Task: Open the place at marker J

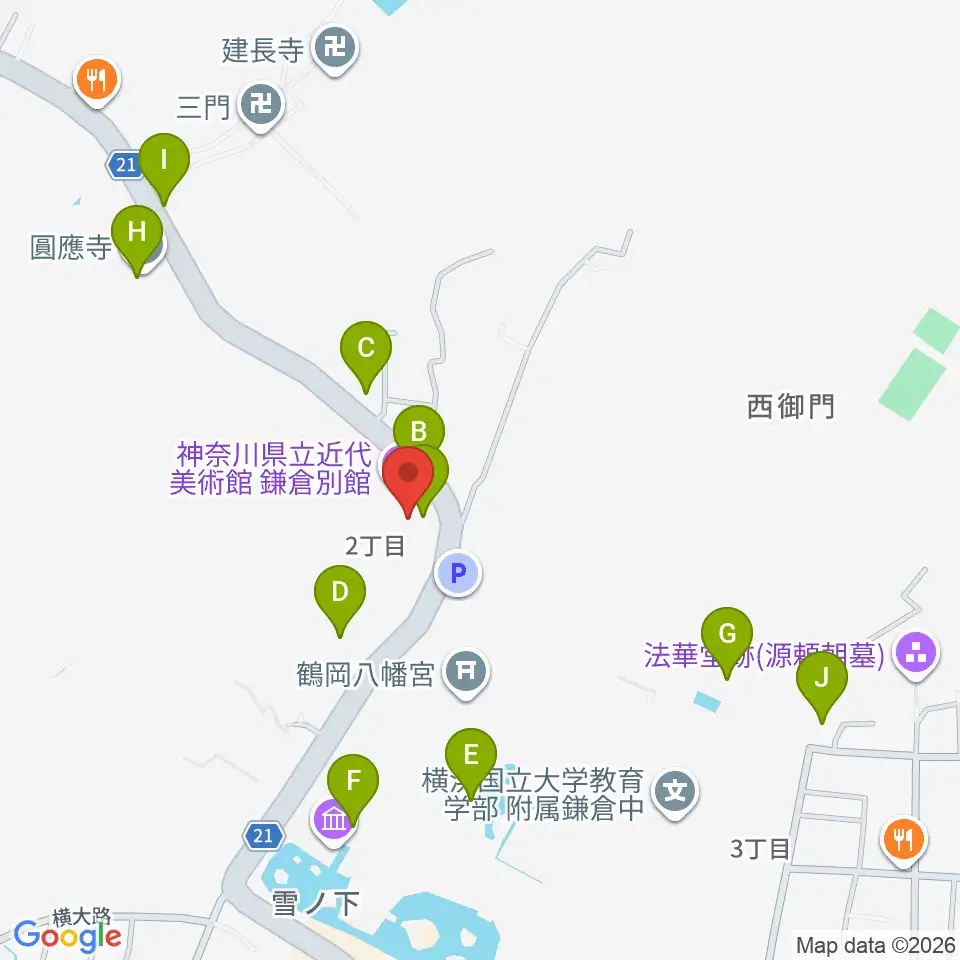Action: [822, 679]
